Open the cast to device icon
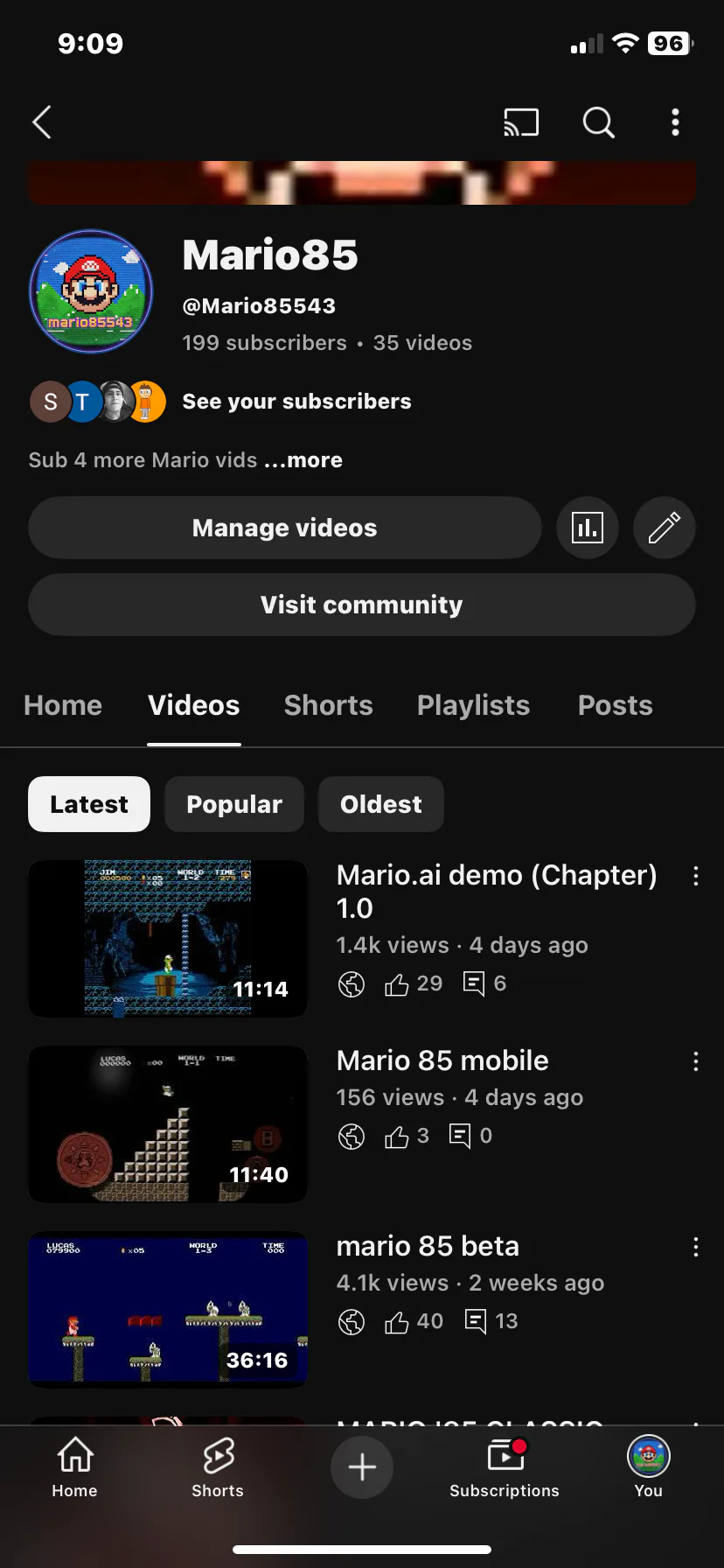 tap(521, 122)
